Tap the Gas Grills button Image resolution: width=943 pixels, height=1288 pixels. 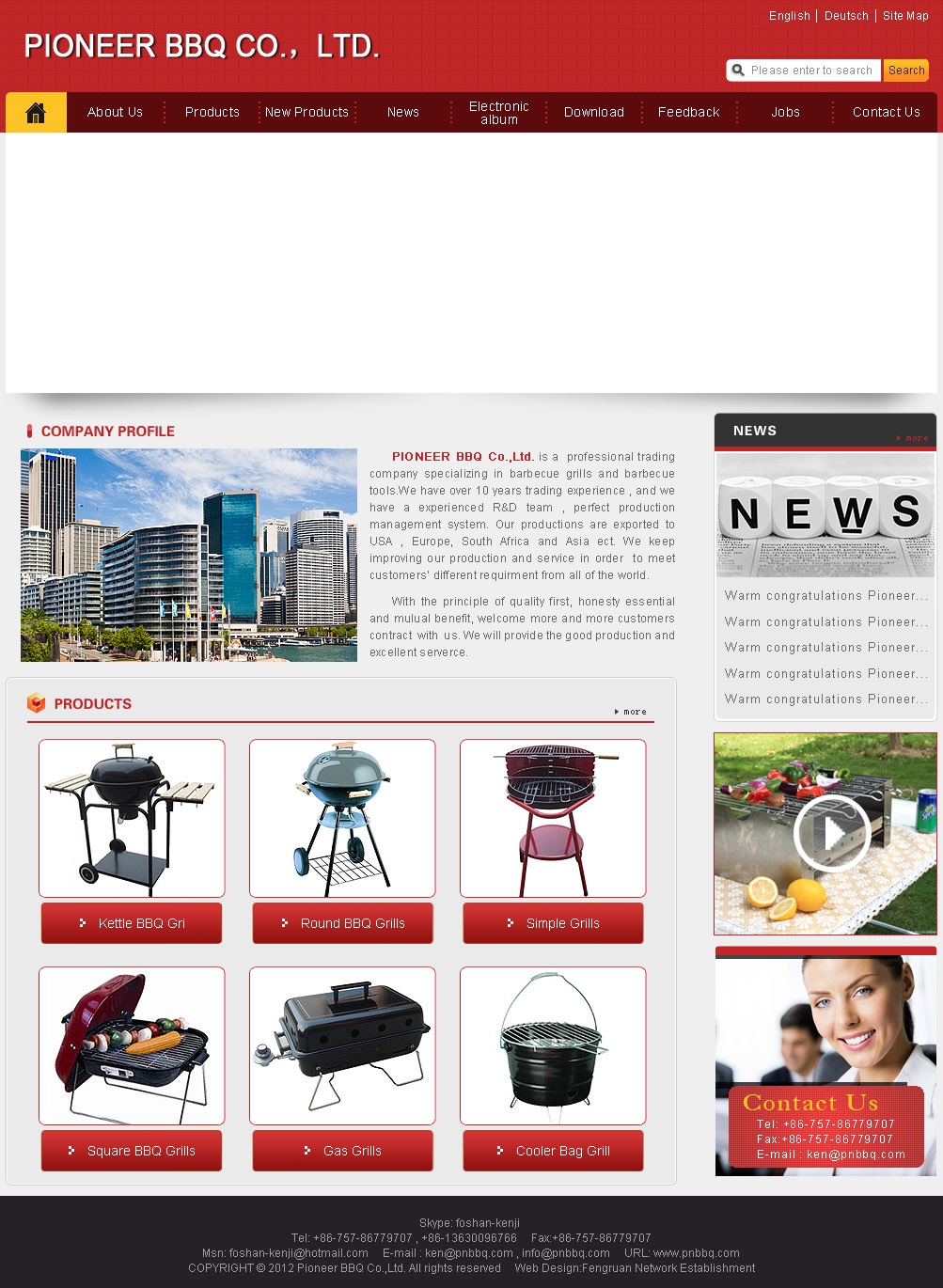(342, 1151)
